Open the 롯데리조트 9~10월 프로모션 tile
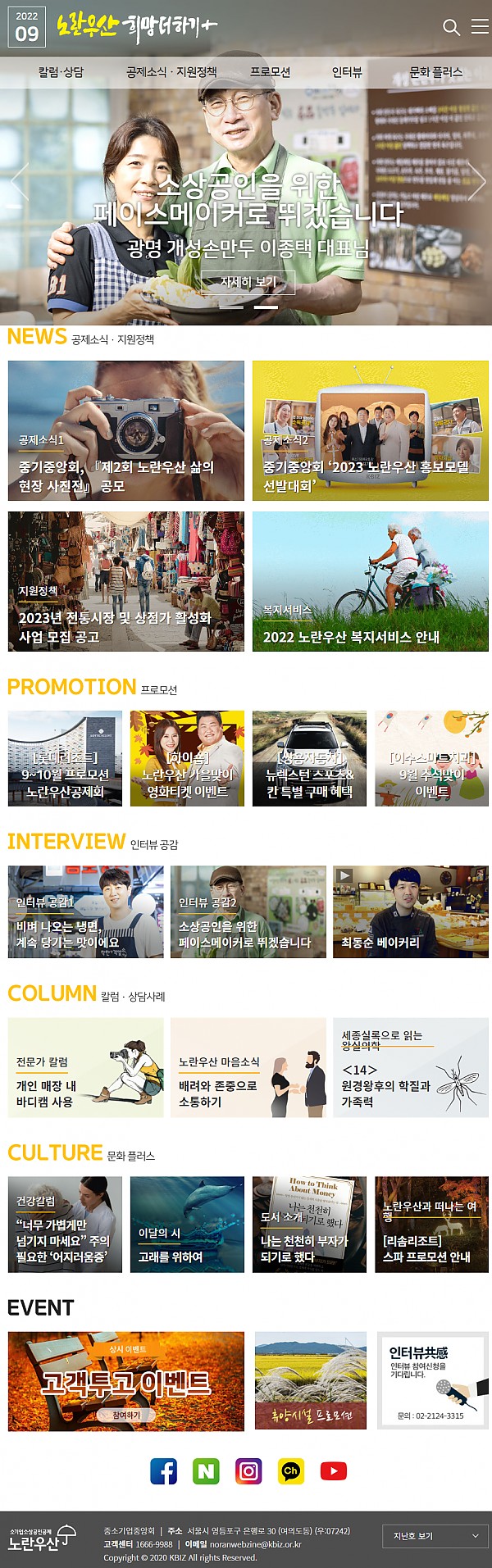 coord(65,759)
